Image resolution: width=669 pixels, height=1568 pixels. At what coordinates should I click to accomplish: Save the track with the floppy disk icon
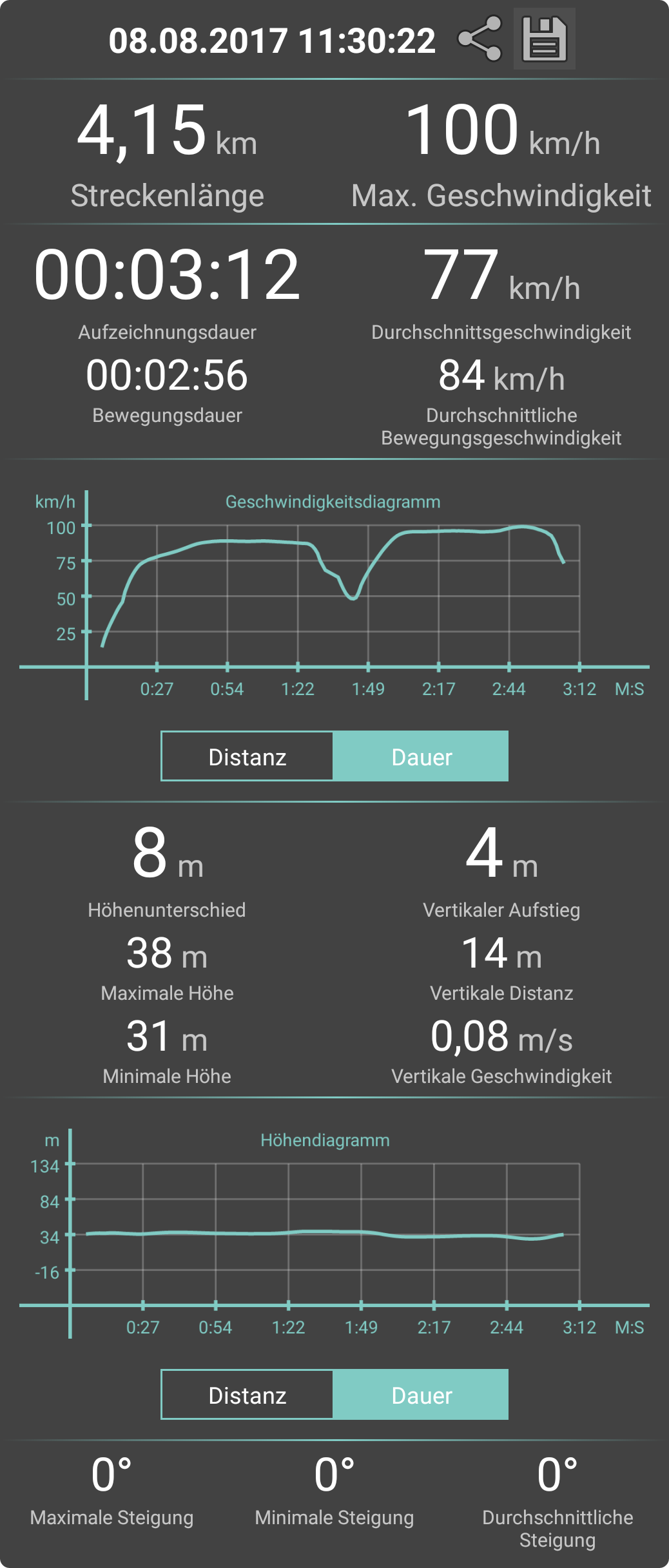(544, 39)
